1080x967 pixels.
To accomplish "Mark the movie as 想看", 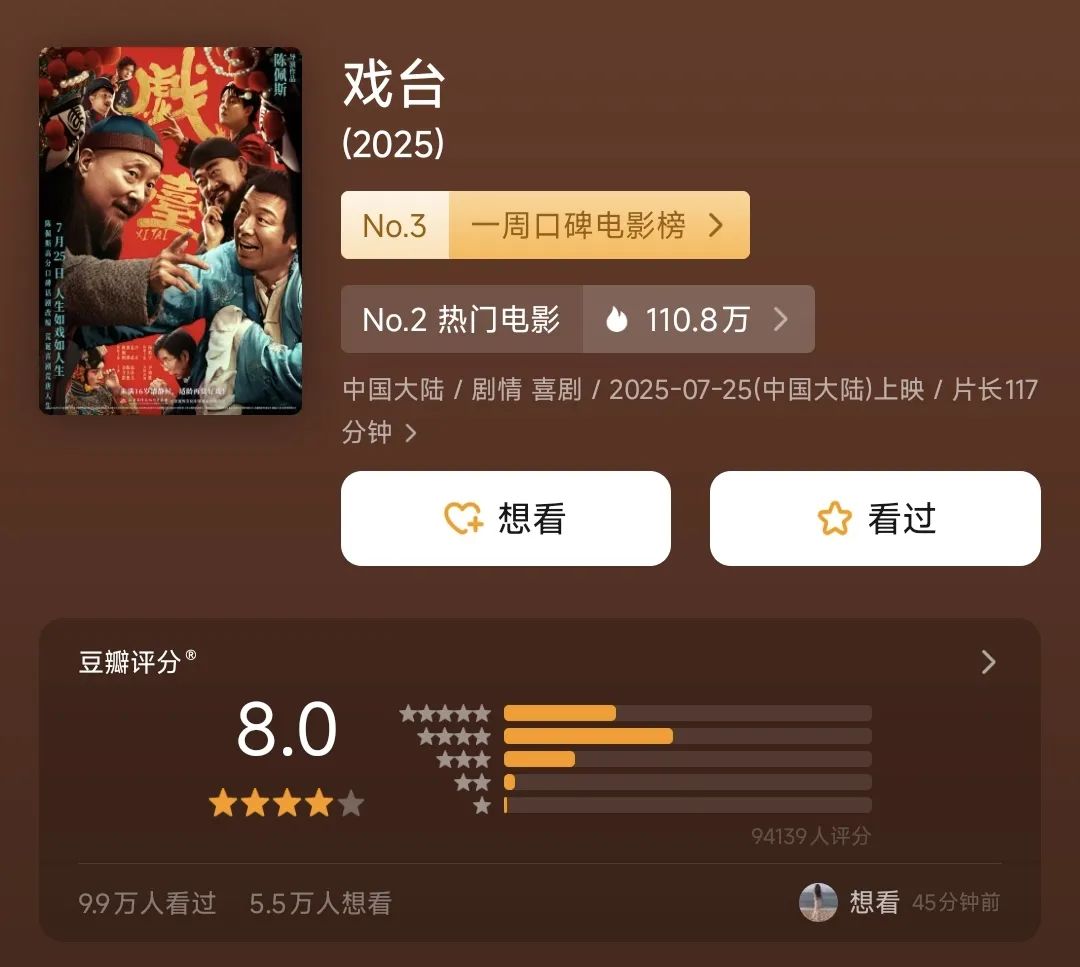I will (x=505, y=518).
